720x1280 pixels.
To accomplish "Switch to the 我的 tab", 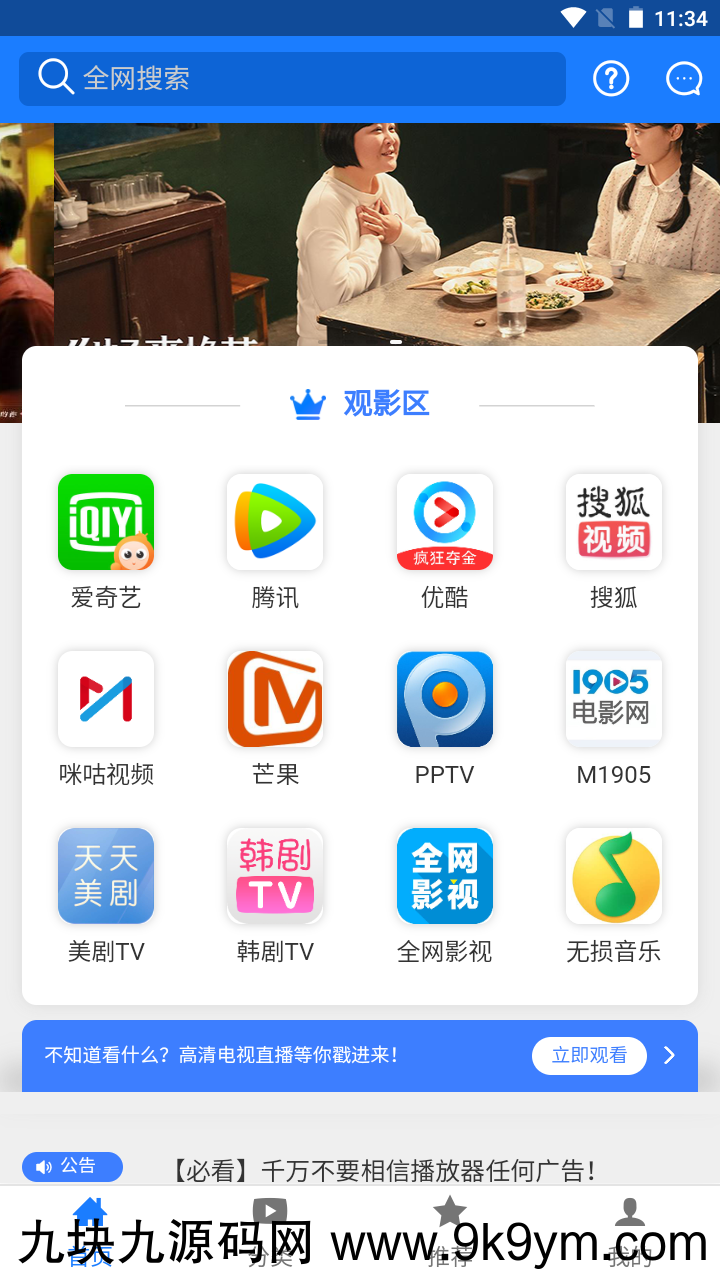I will (x=630, y=1230).
